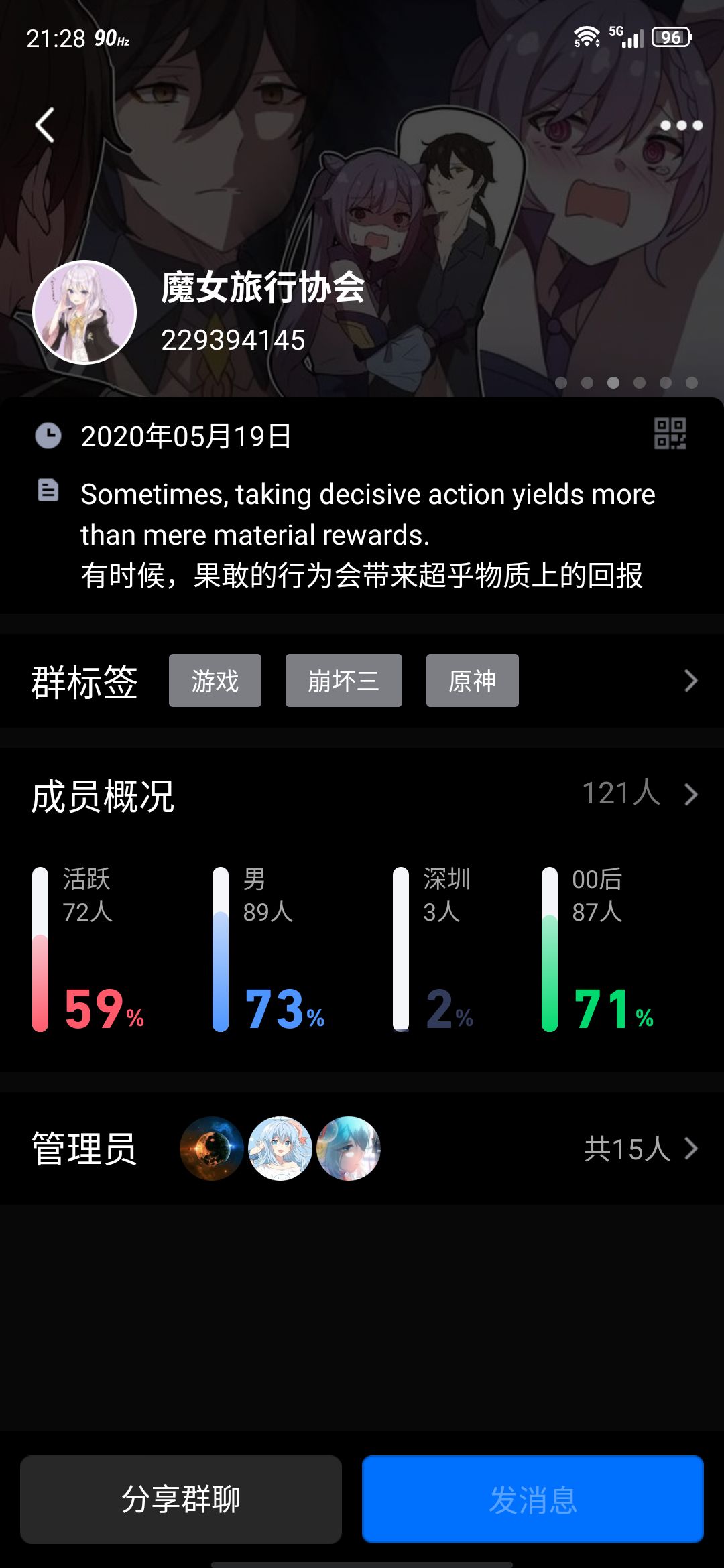Open the 成员概况 member list of 121人

click(640, 794)
